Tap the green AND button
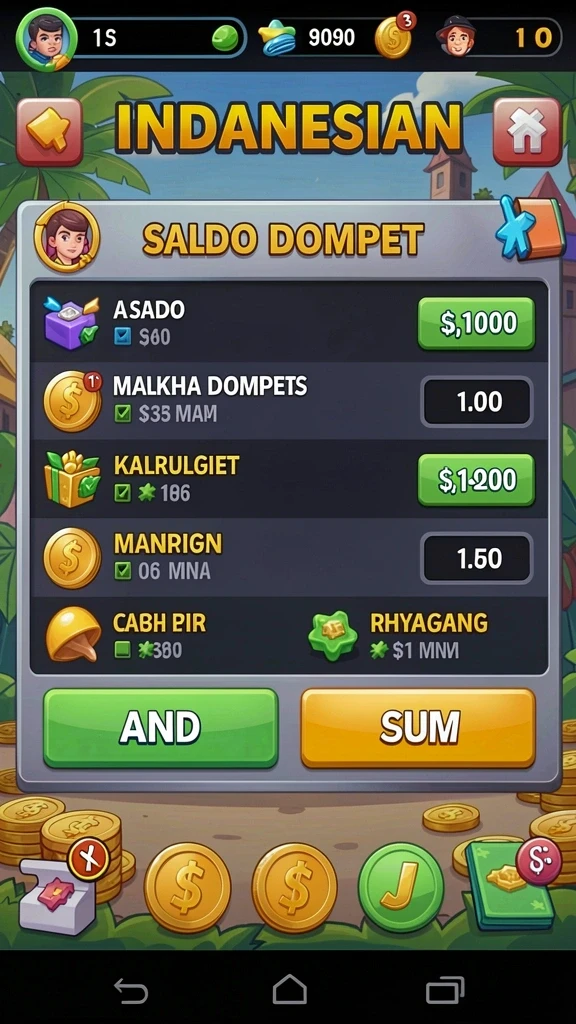This screenshot has width=576, height=1024. point(161,728)
